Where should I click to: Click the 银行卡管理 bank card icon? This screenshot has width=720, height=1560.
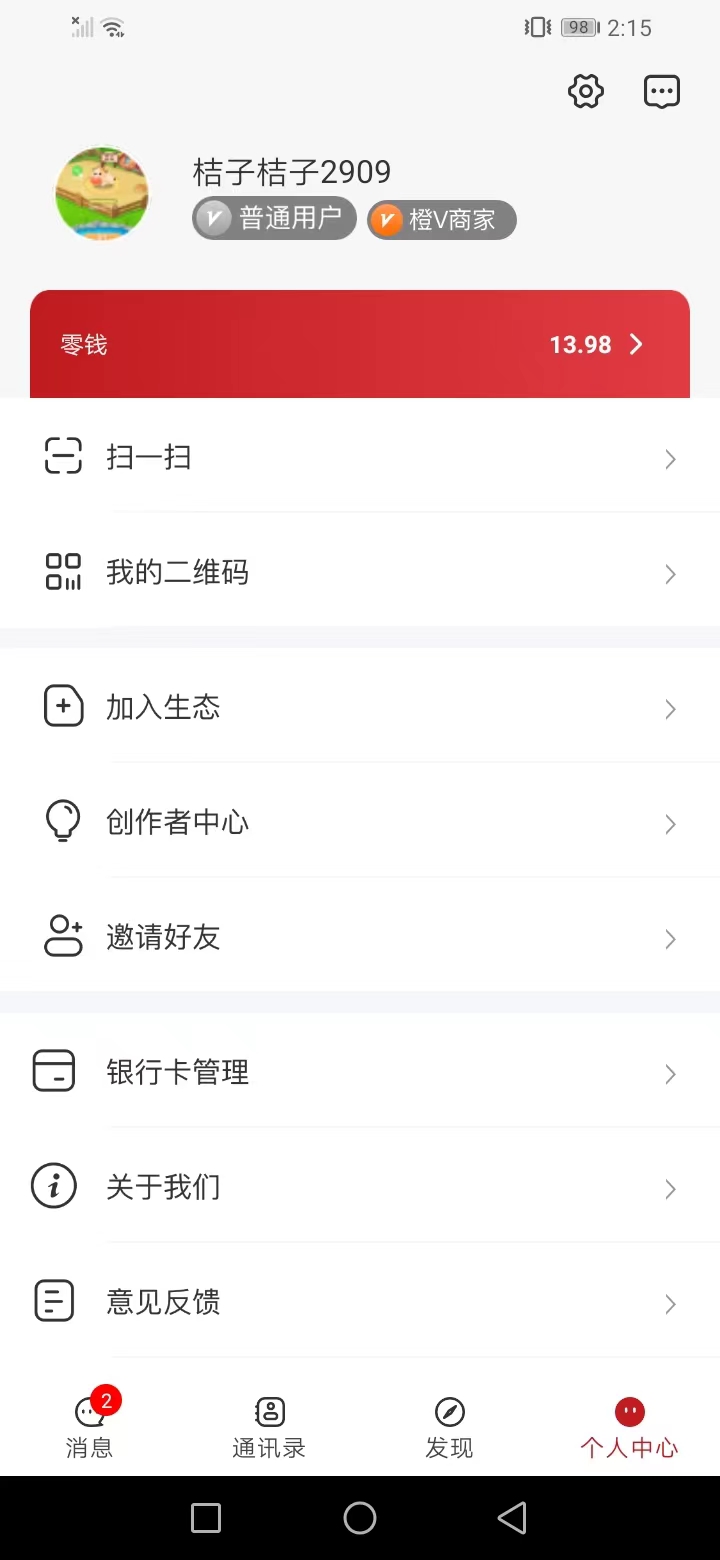tap(54, 1071)
